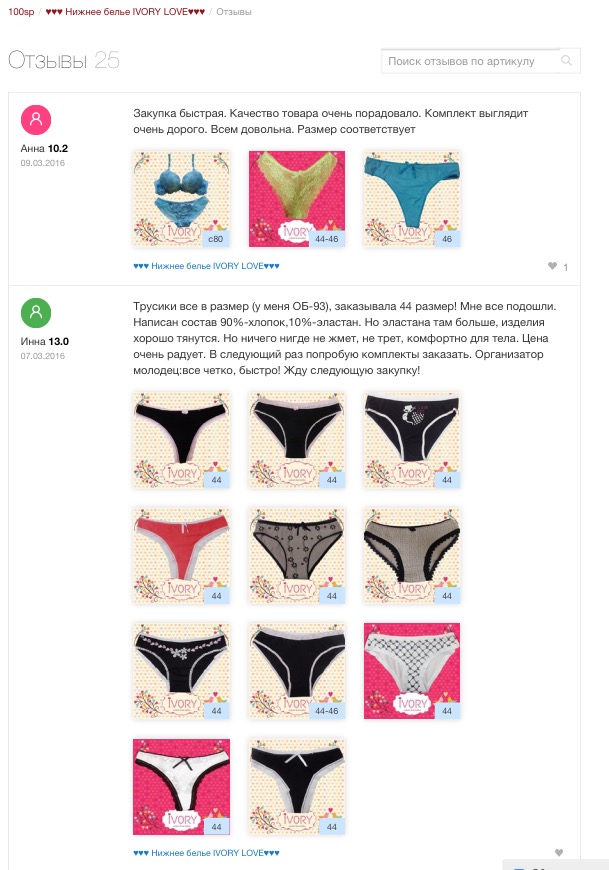Open the white item with black bow photo

click(182, 787)
